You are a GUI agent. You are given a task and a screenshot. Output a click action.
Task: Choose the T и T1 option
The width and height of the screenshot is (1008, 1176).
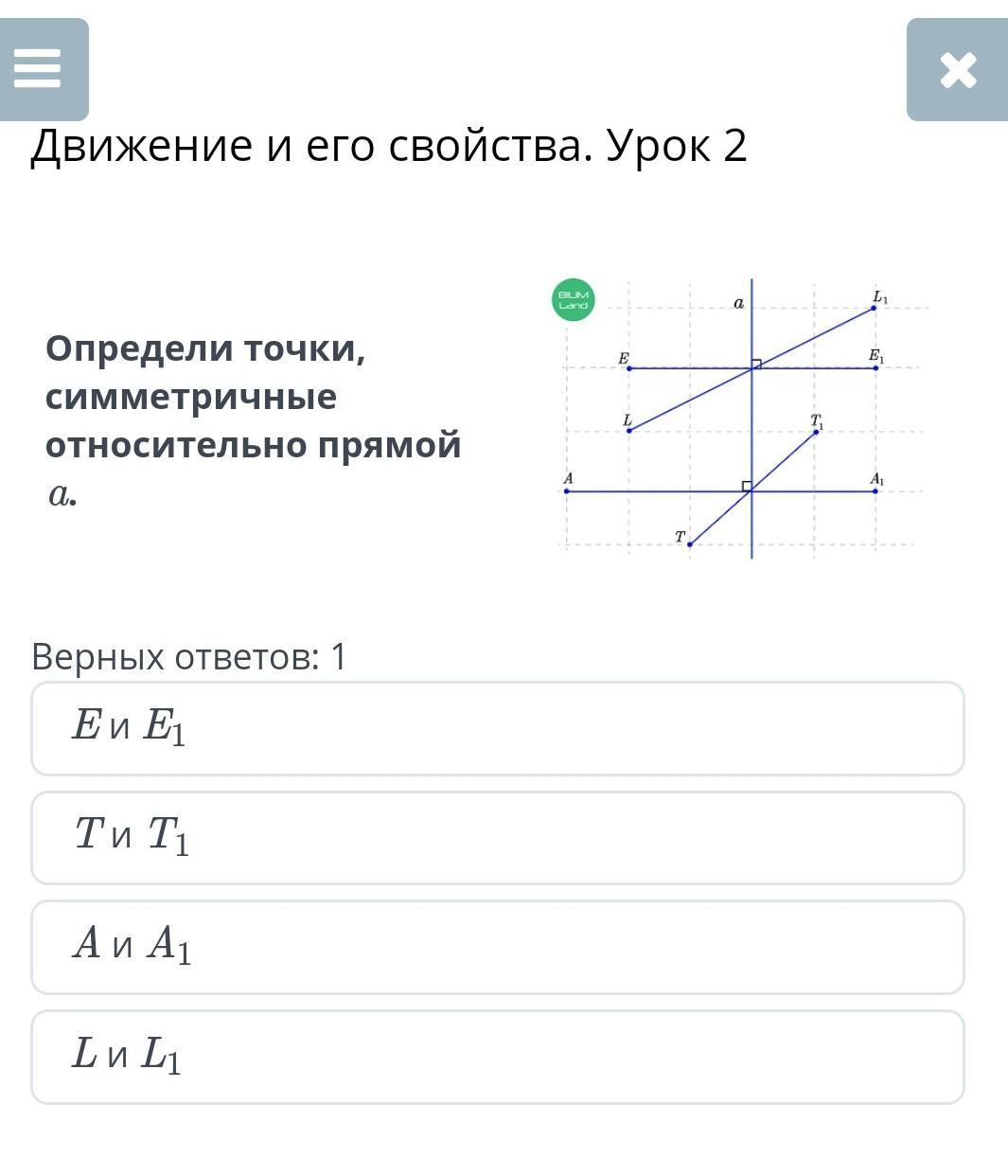click(x=498, y=838)
